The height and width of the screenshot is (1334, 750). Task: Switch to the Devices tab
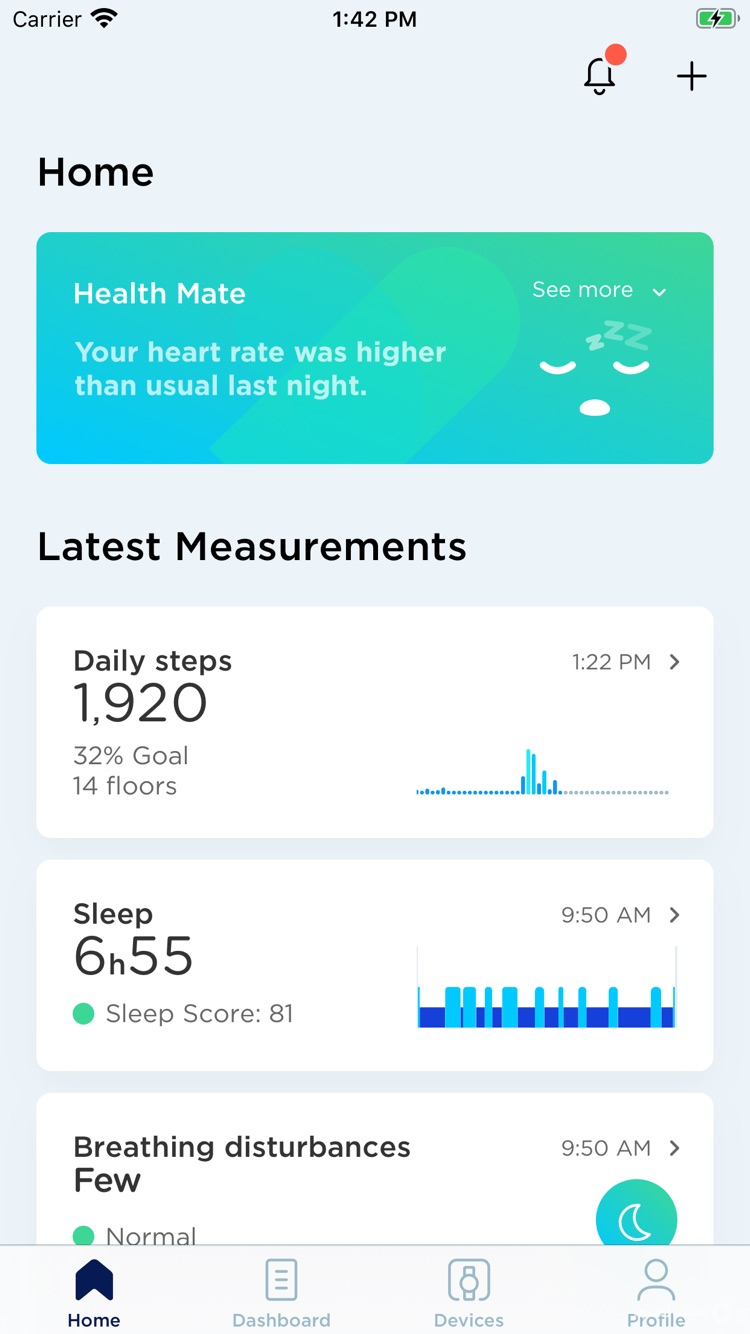coord(469,1290)
